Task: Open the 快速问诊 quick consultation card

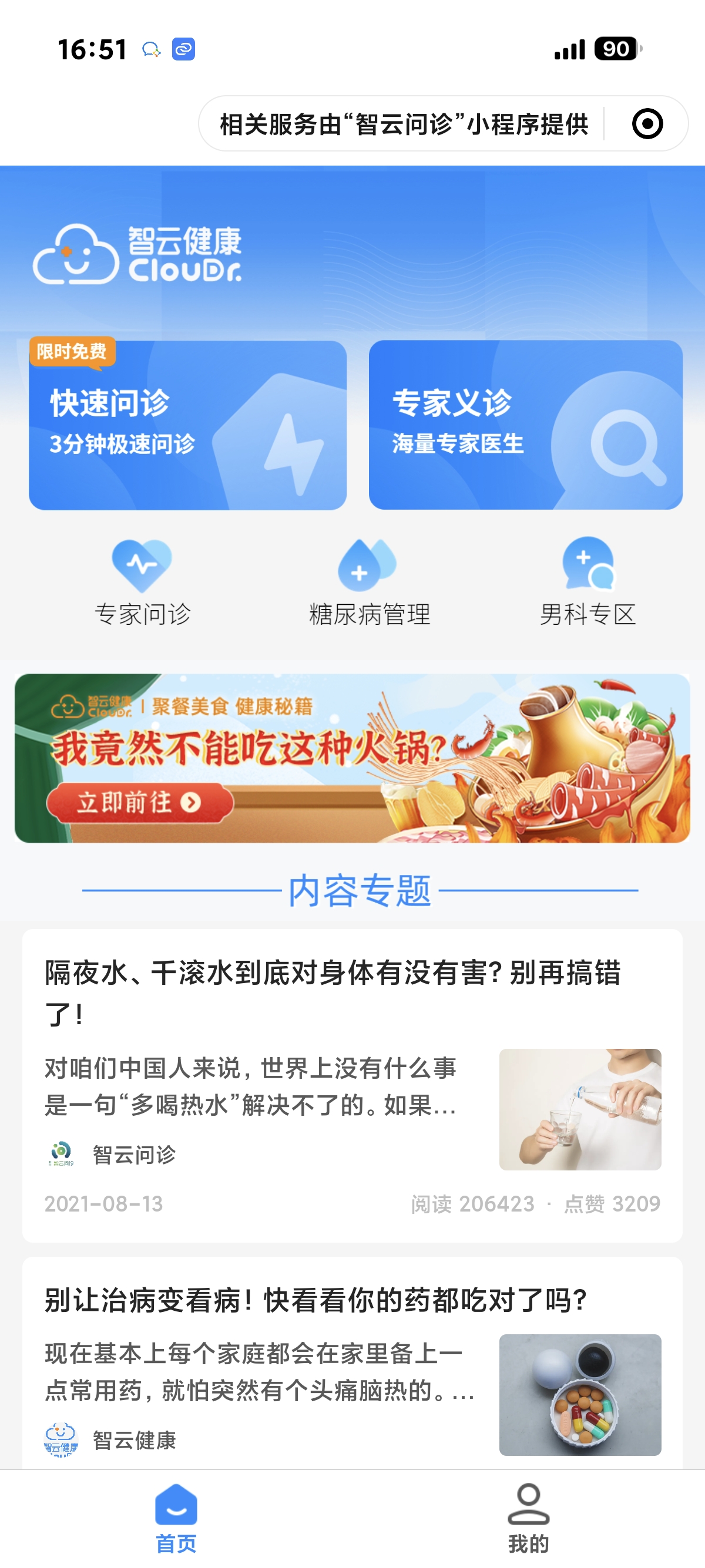Action: [187, 425]
